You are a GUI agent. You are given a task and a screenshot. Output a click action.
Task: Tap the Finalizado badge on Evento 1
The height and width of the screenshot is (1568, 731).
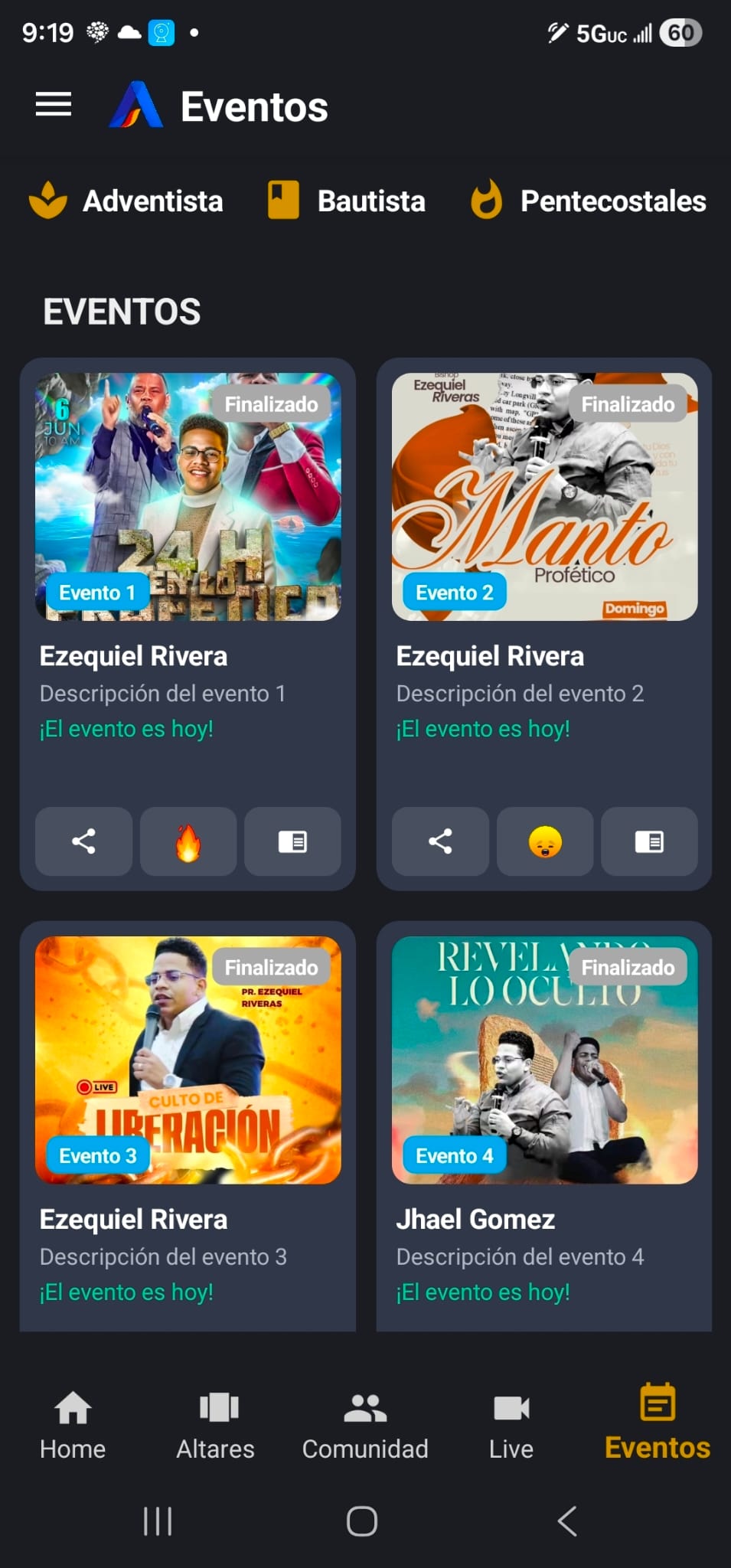[272, 403]
